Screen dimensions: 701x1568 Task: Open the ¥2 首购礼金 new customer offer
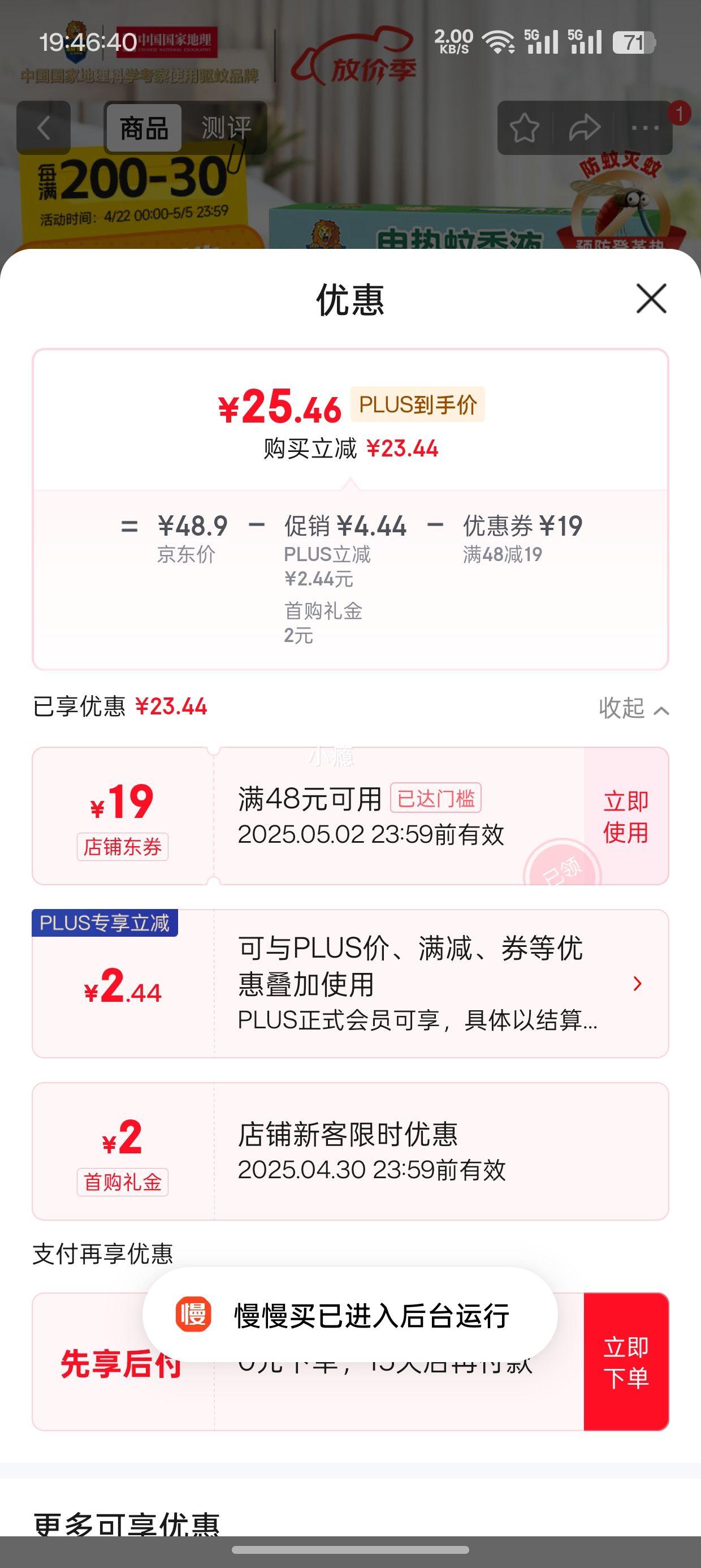pyautogui.click(x=350, y=1151)
